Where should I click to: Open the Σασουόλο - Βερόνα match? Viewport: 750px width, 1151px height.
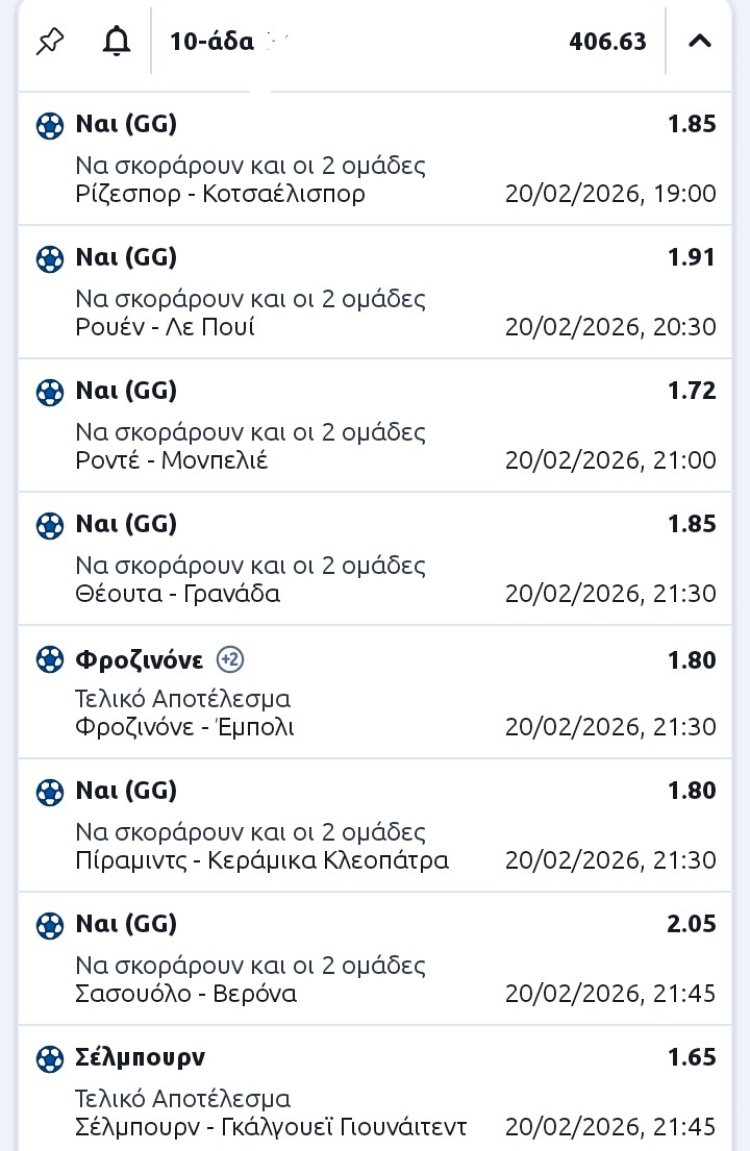point(186,994)
